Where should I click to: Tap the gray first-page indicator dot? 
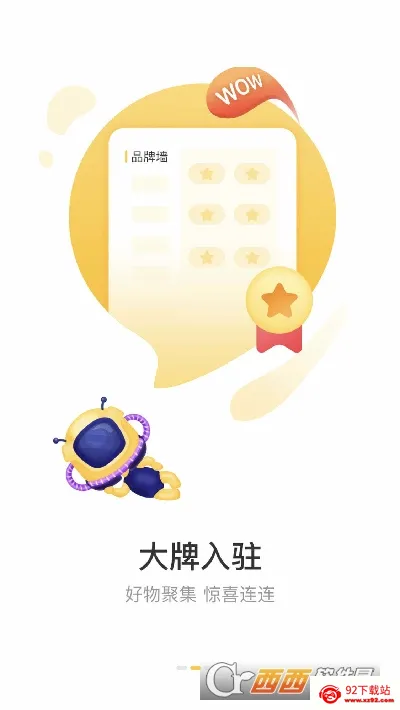point(182,667)
